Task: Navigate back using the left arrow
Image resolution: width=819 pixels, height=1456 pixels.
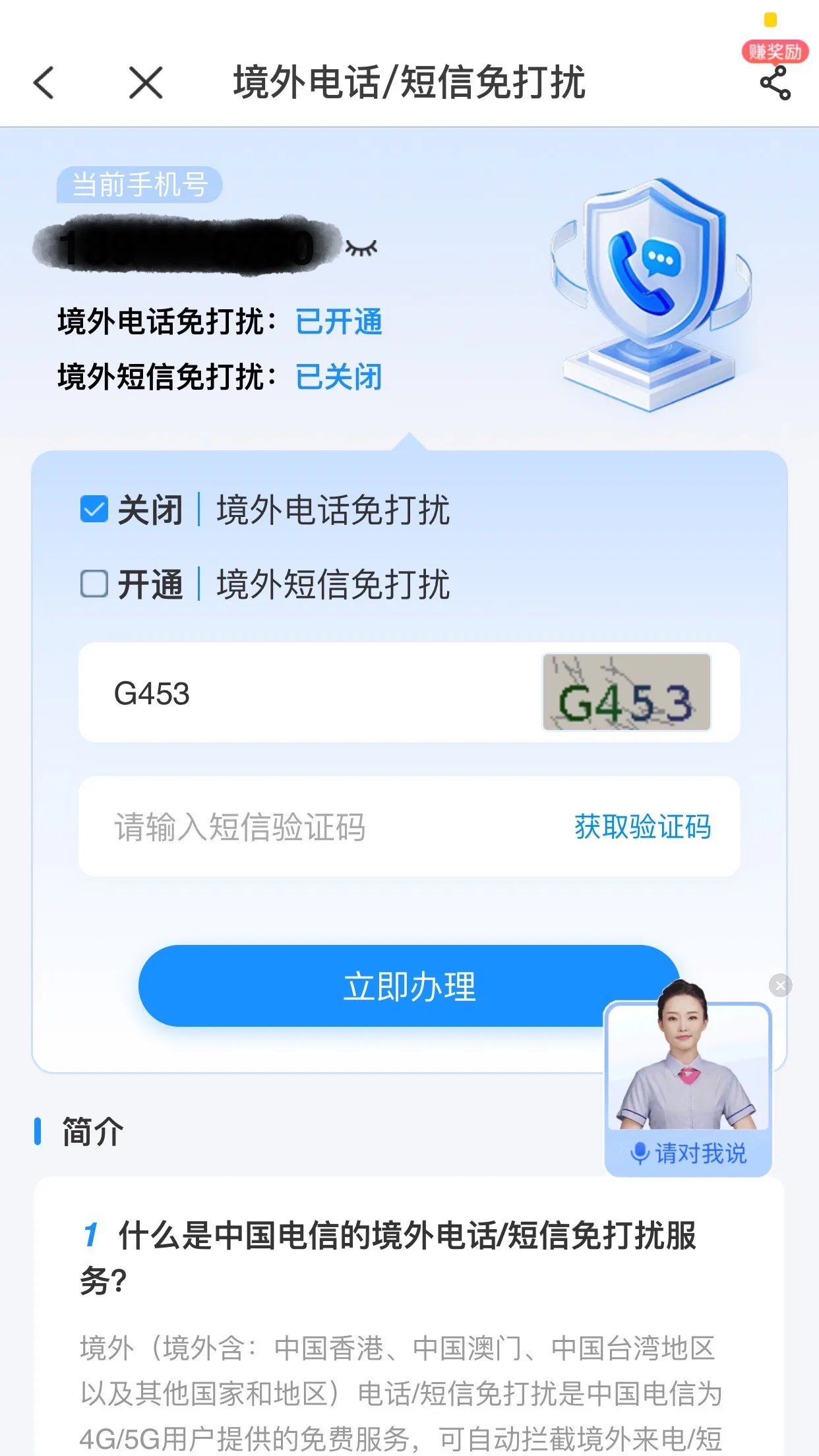Action: coord(42,83)
